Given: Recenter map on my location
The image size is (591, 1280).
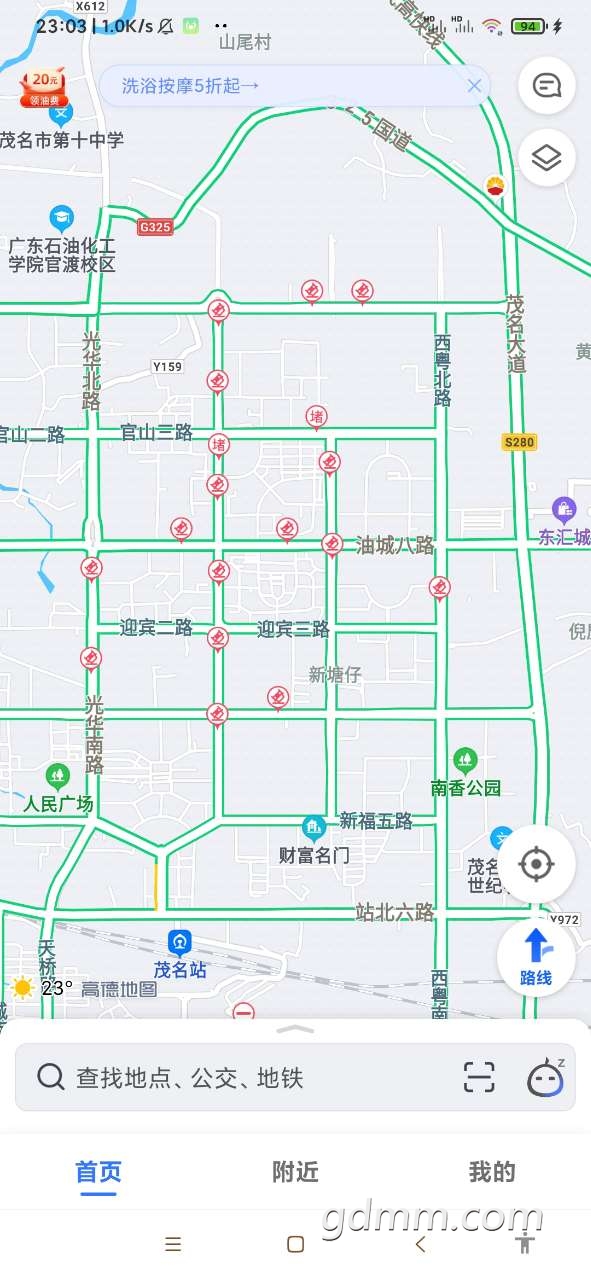Looking at the screenshot, I should tap(537, 863).
